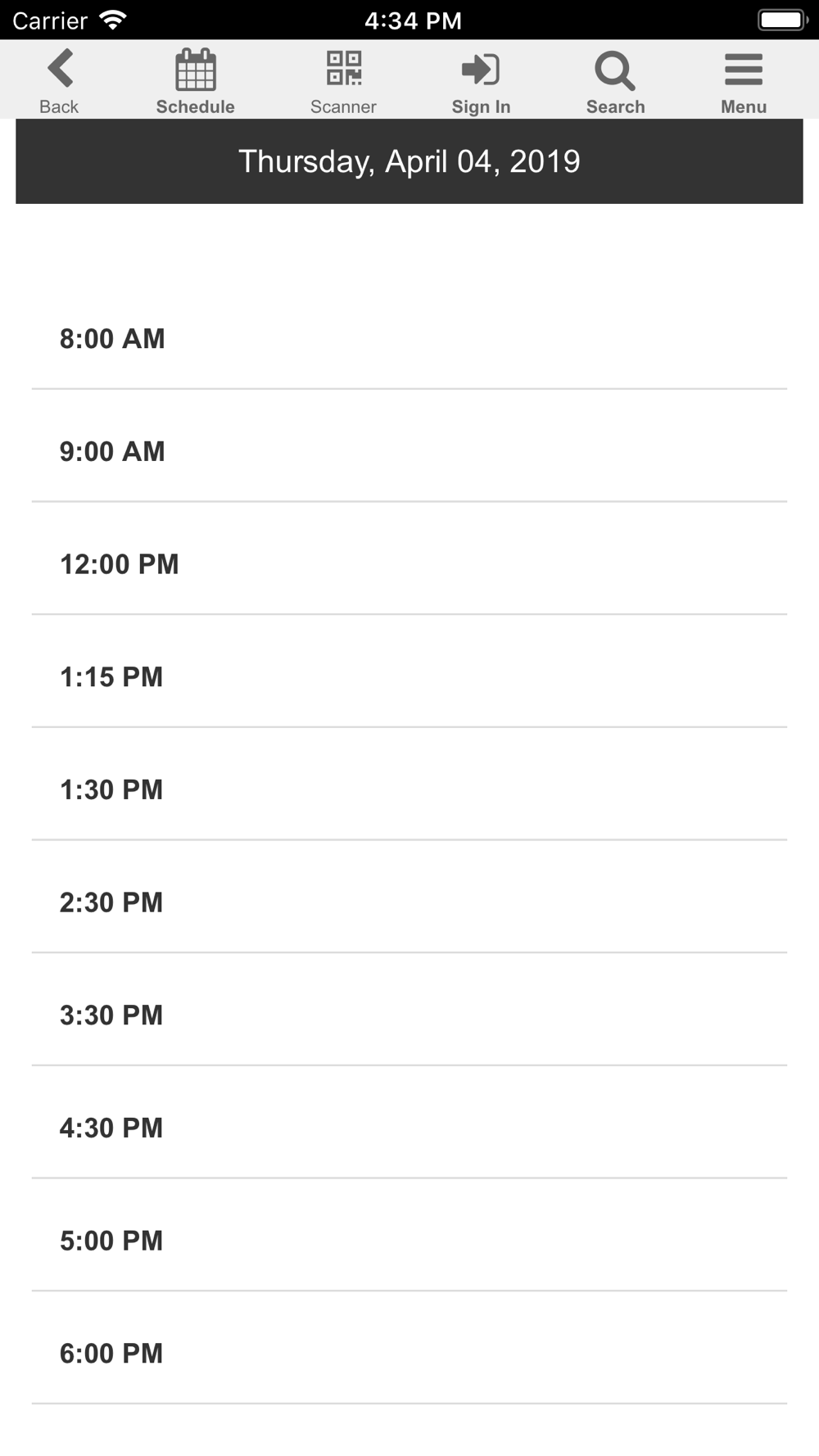This screenshot has width=819, height=1456.
Task: Launch the QR Scanner
Action: (x=343, y=81)
